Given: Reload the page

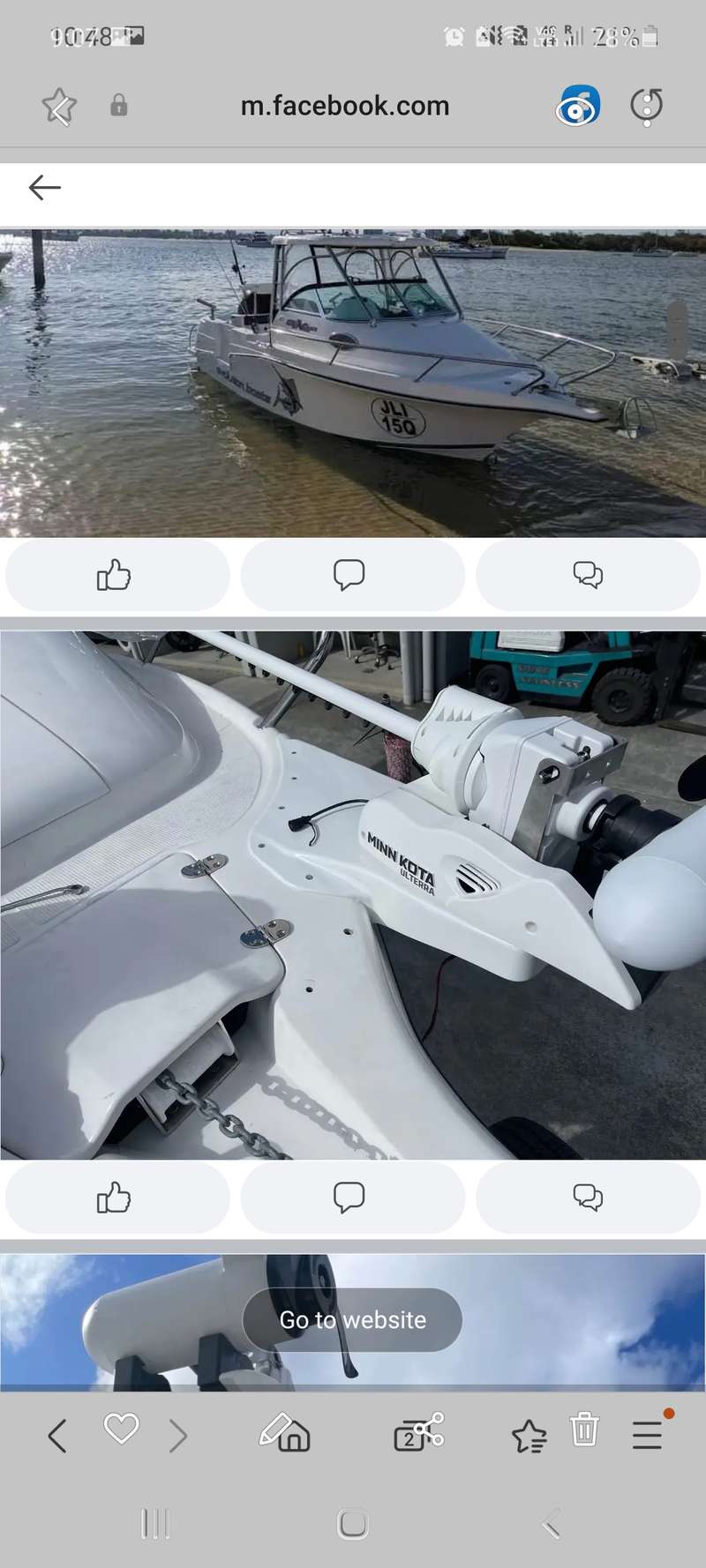Looking at the screenshot, I should click(x=647, y=107).
